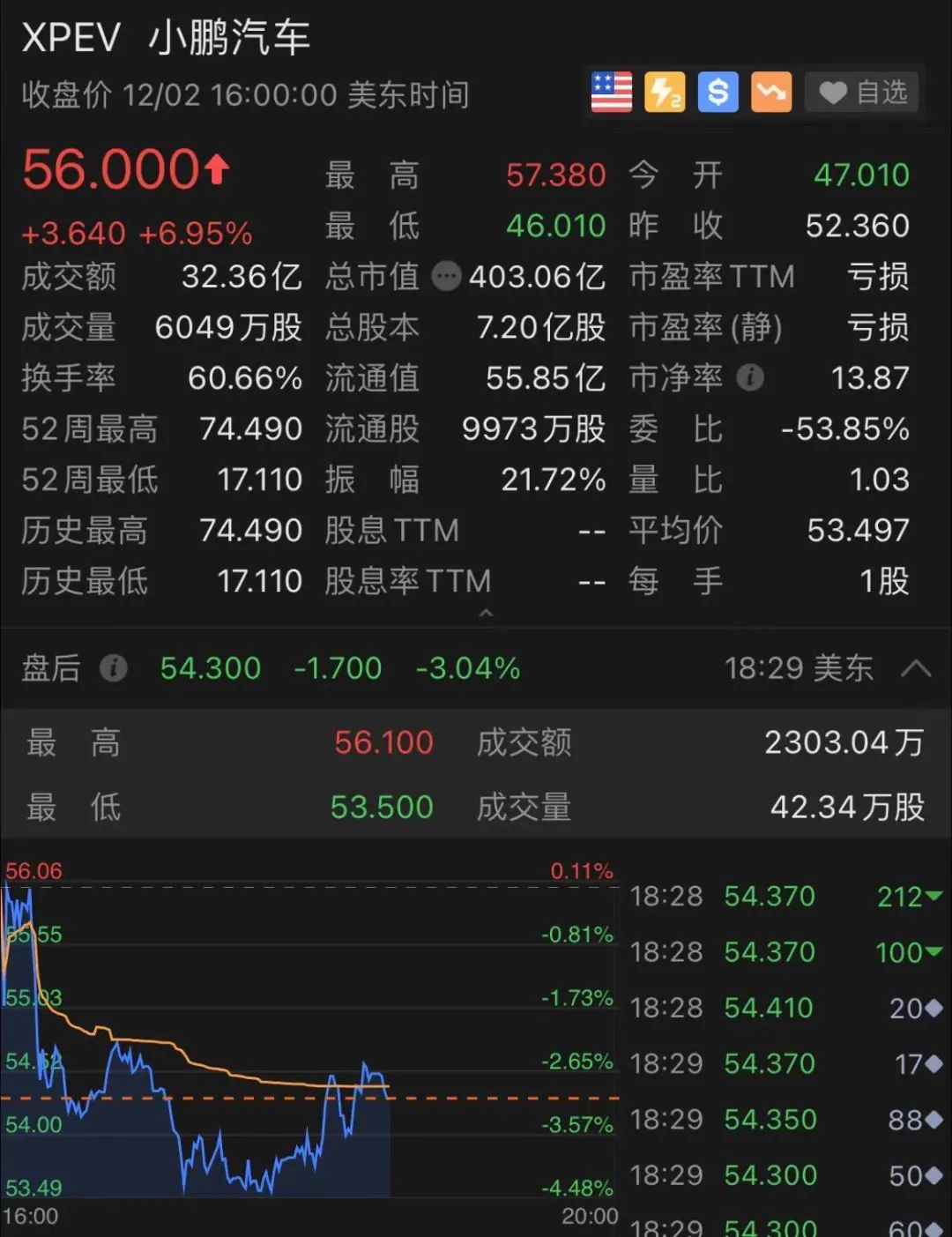
Task: Tap the orange downward trend icon
Action: pyautogui.click(x=771, y=93)
